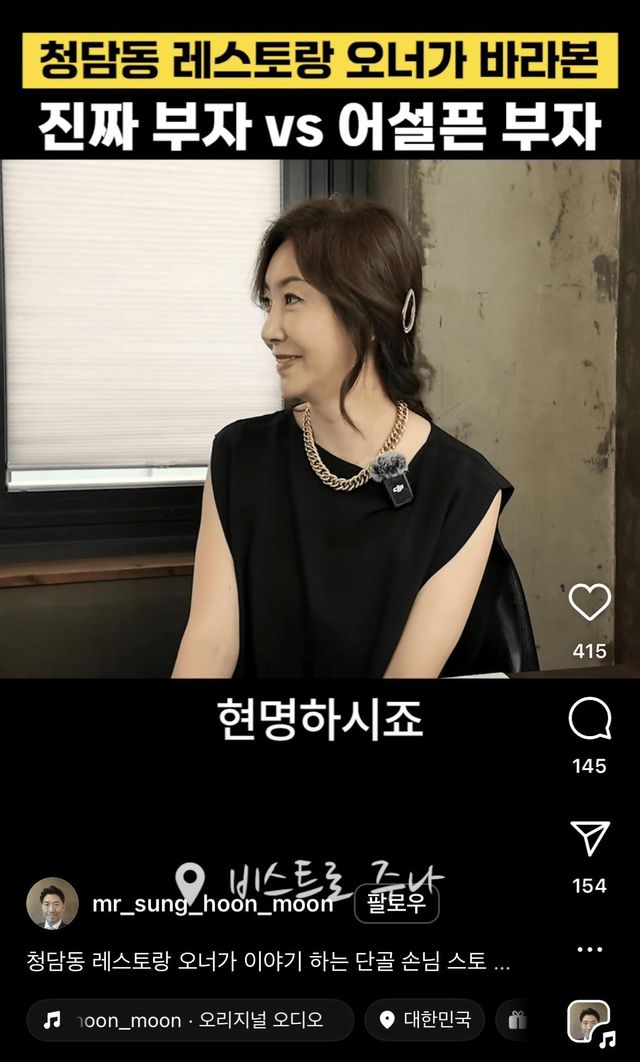Open the 대한민국 location chip
This screenshot has width=640, height=1062.
(424, 1020)
